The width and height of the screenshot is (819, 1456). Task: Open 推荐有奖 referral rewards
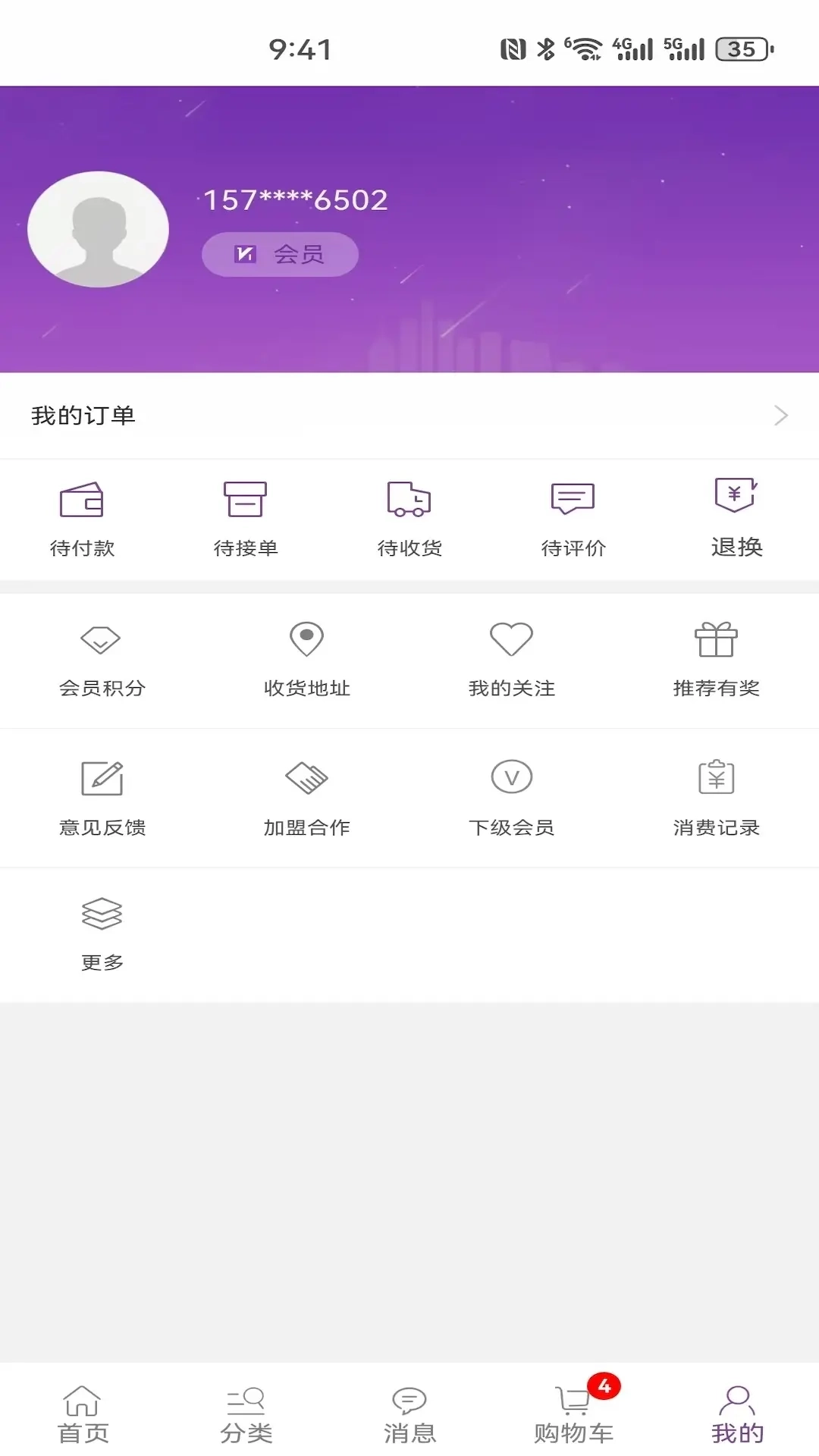click(717, 658)
